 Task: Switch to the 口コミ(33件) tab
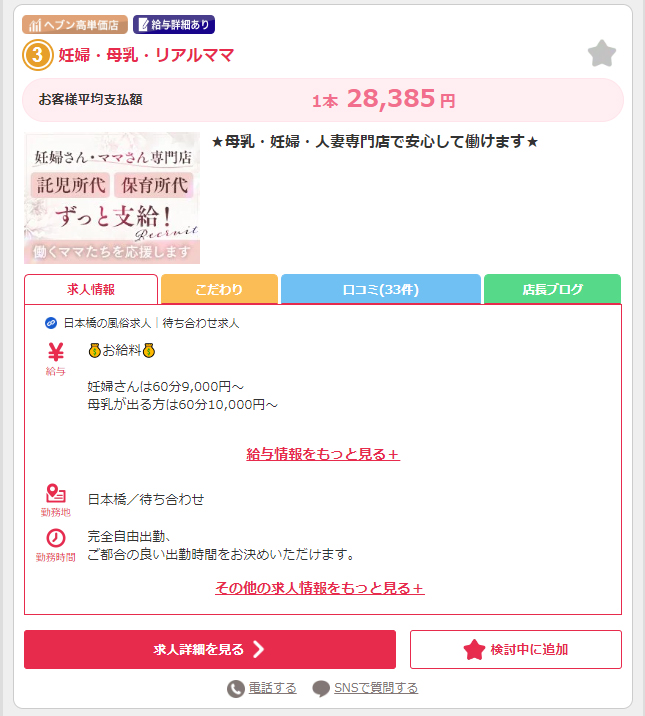click(x=380, y=289)
